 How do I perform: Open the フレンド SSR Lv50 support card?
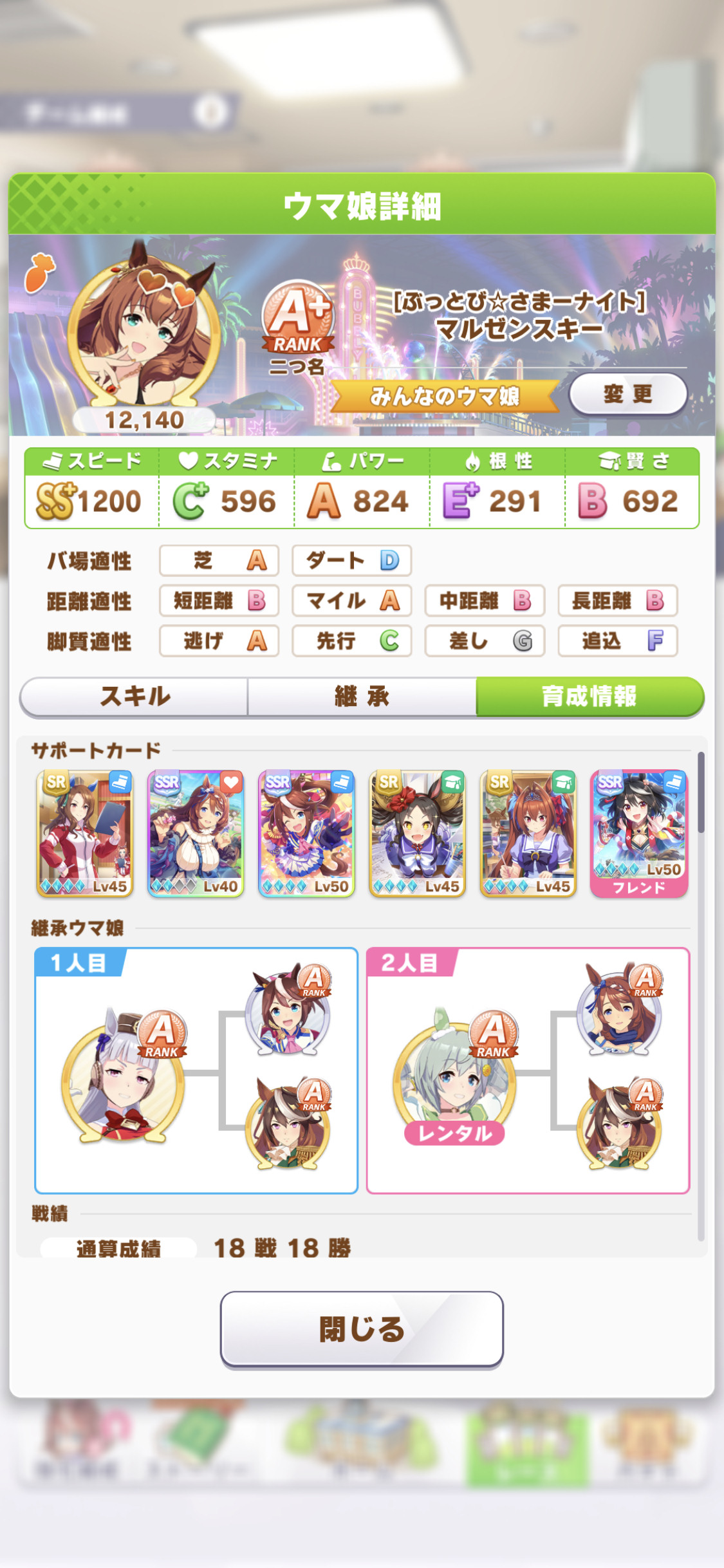tap(639, 833)
